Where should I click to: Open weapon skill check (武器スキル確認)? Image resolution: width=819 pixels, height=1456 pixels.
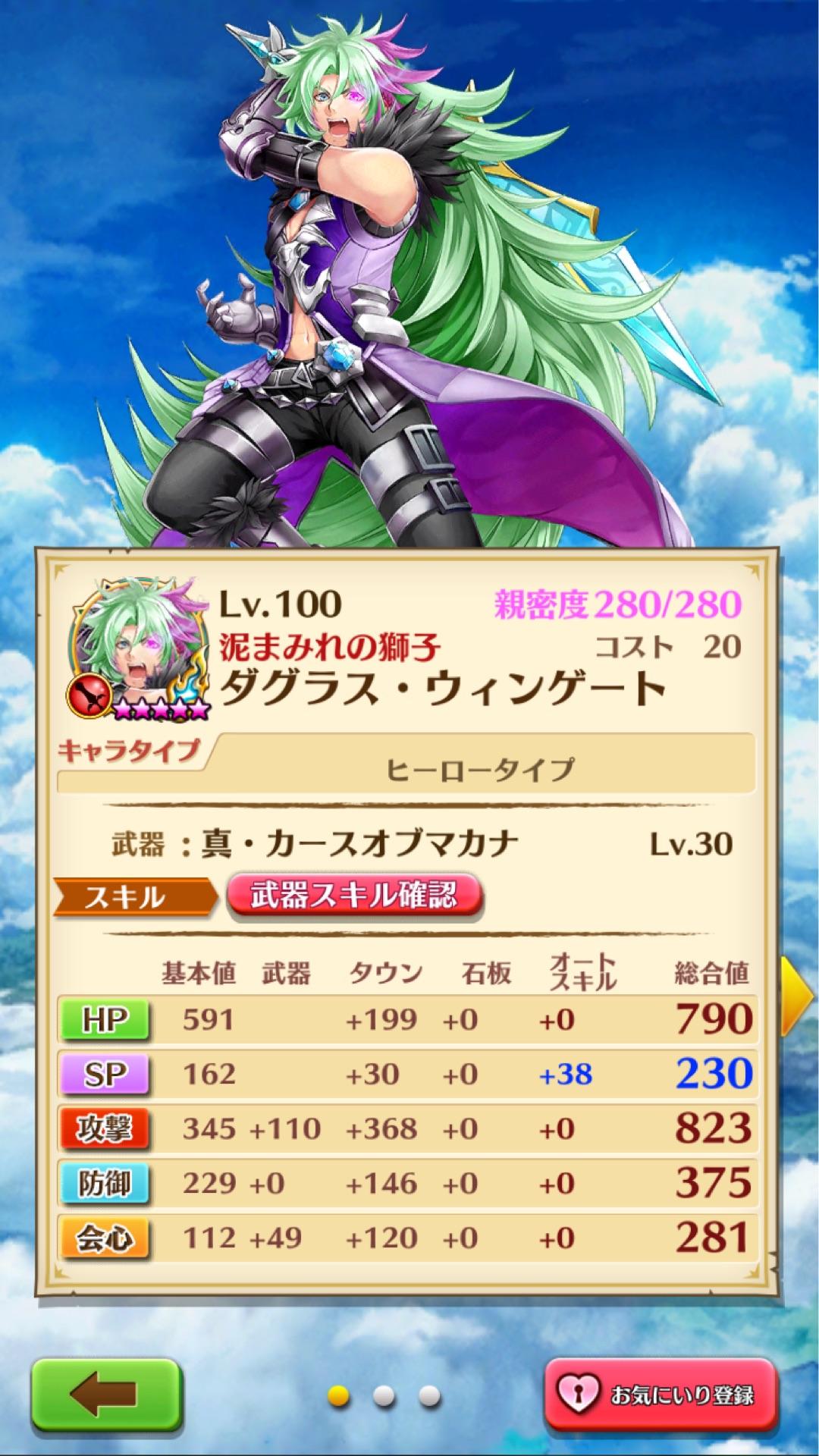click(x=354, y=896)
